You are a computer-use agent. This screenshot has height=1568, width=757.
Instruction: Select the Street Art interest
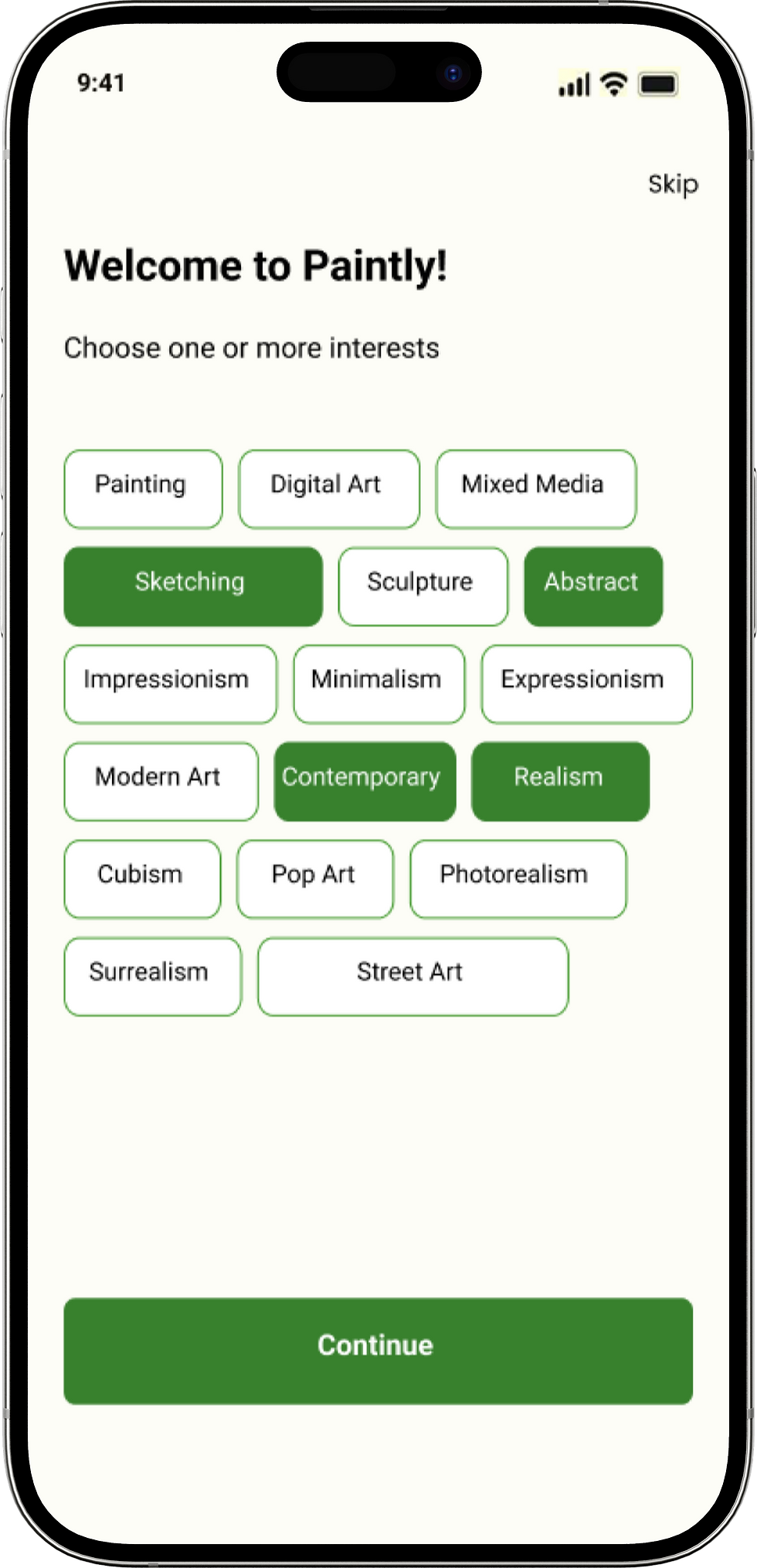(412, 976)
